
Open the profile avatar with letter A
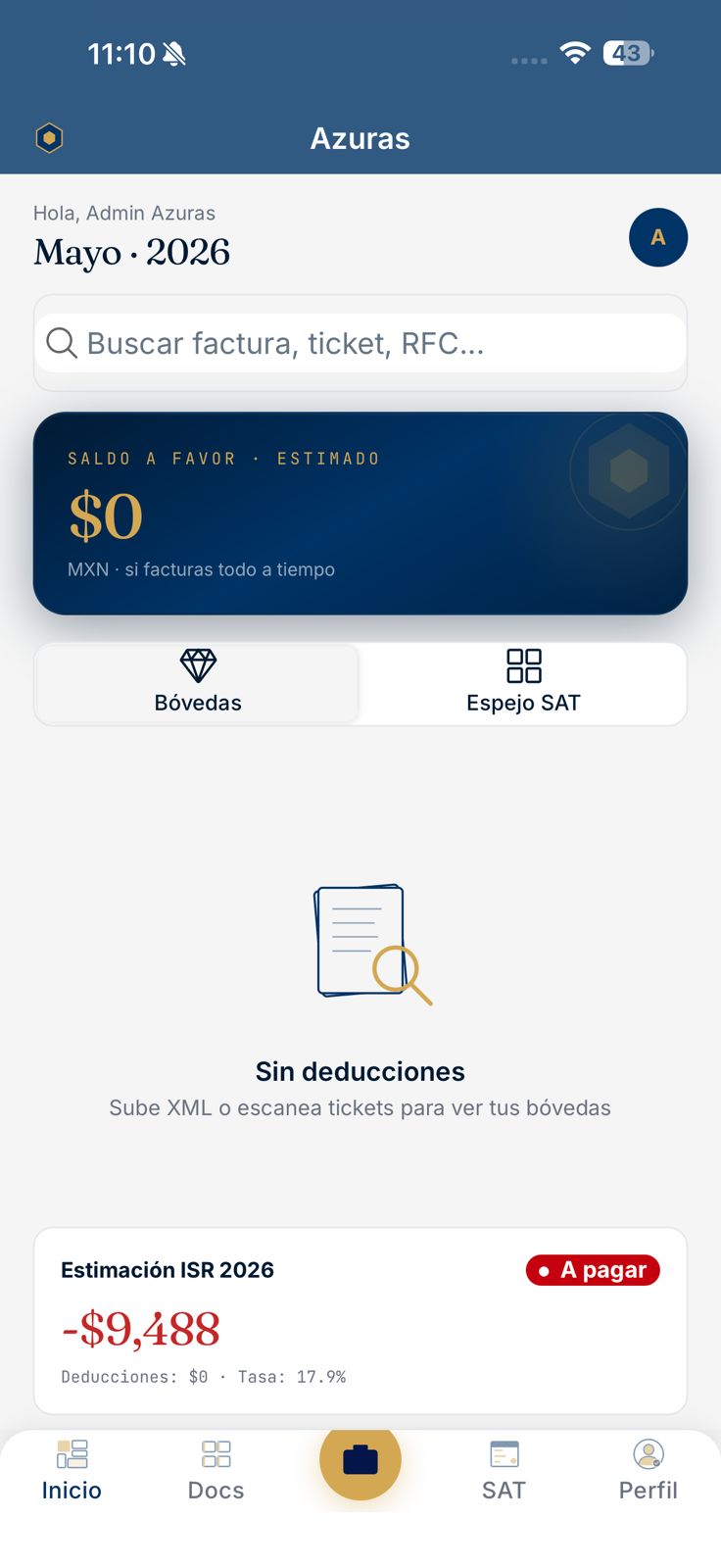[x=658, y=237]
